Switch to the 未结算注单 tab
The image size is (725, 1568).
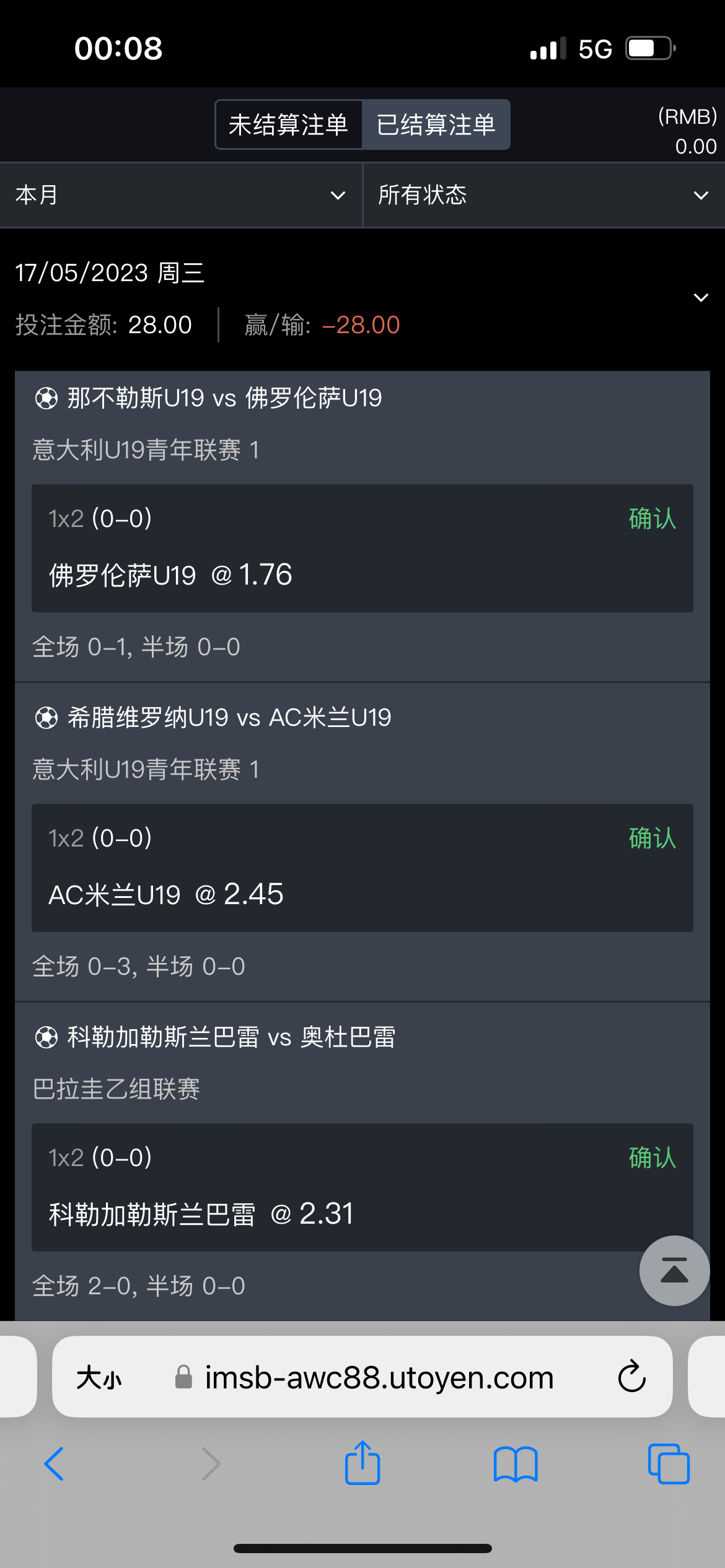coord(289,124)
